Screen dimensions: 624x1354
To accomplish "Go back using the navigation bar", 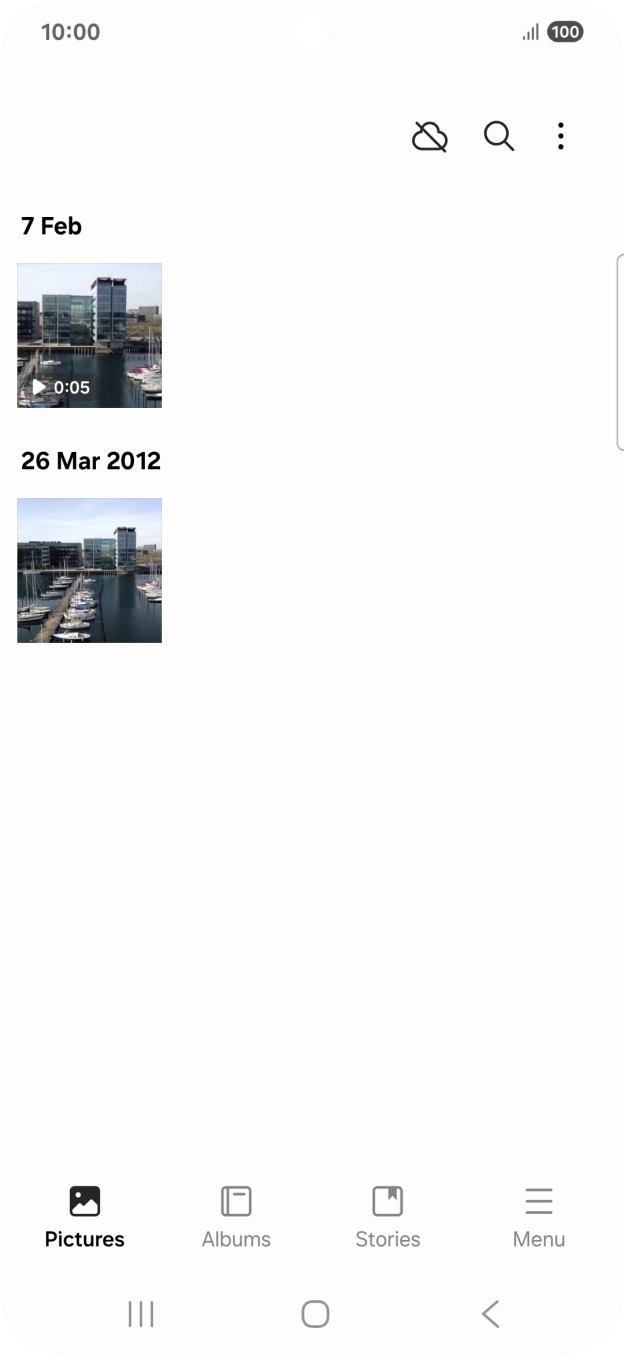I will click(x=490, y=1314).
